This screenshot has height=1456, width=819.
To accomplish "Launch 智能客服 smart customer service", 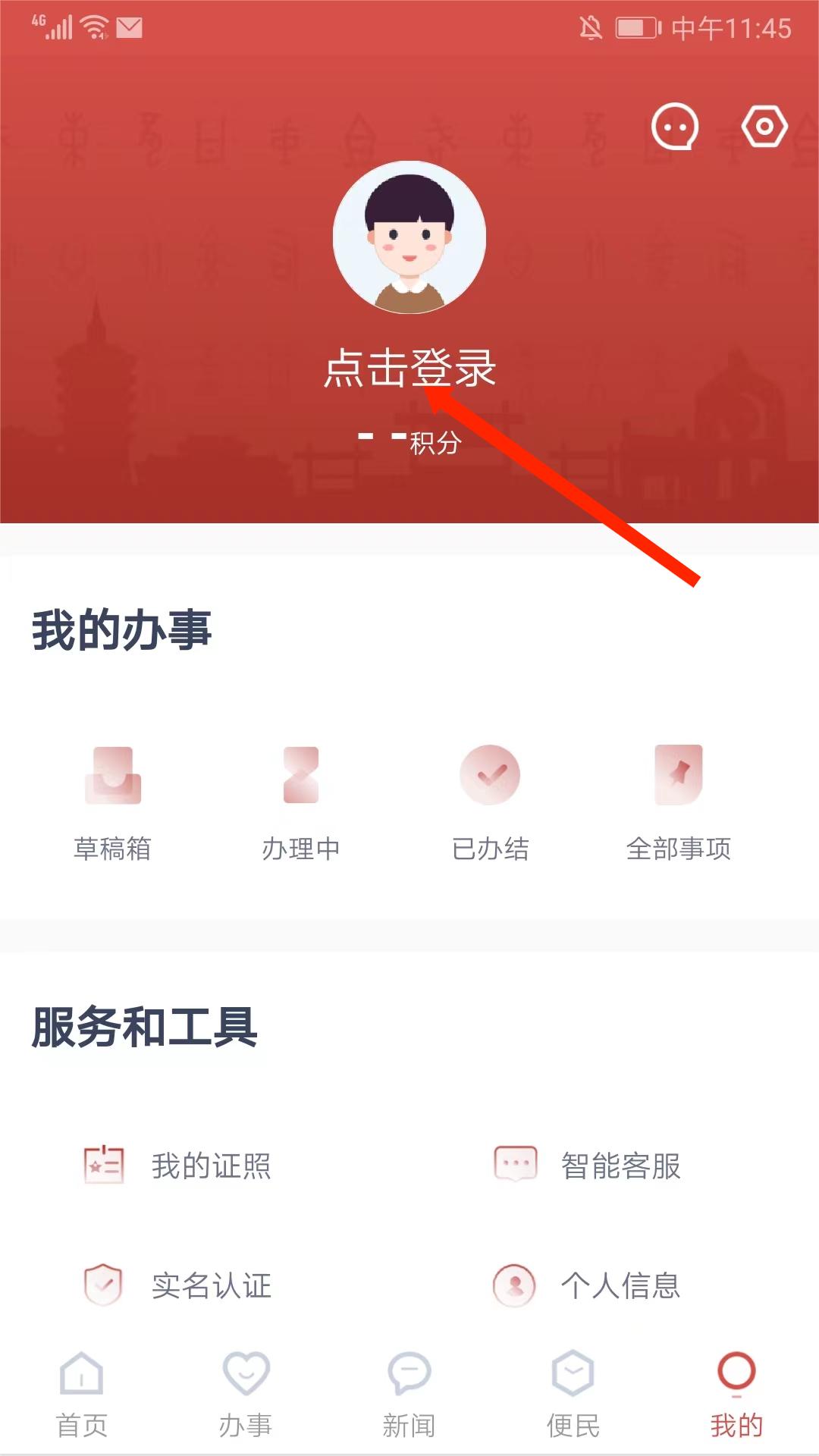I will click(x=588, y=1166).
